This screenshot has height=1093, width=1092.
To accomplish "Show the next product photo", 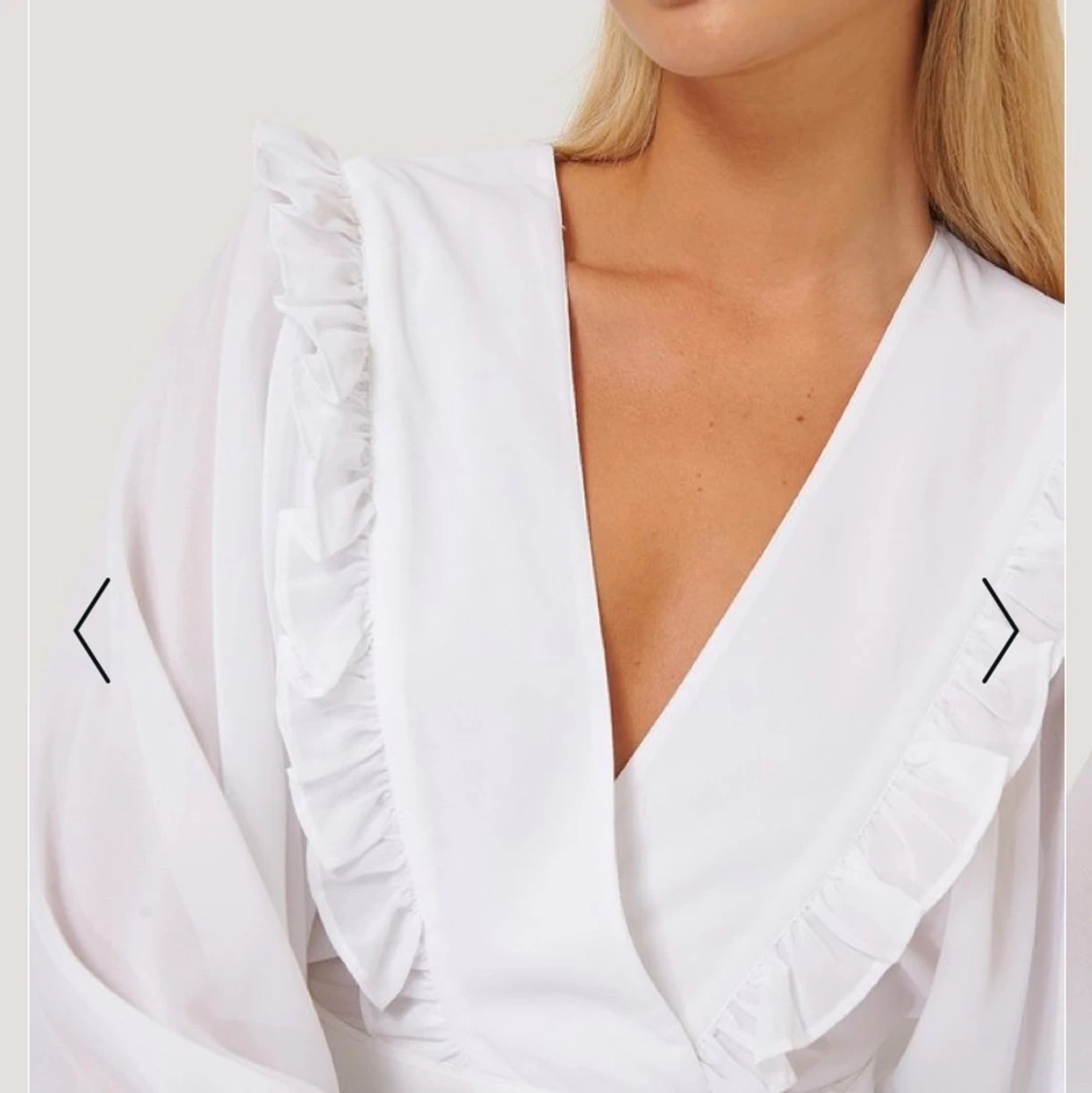I will point(1000,630).
